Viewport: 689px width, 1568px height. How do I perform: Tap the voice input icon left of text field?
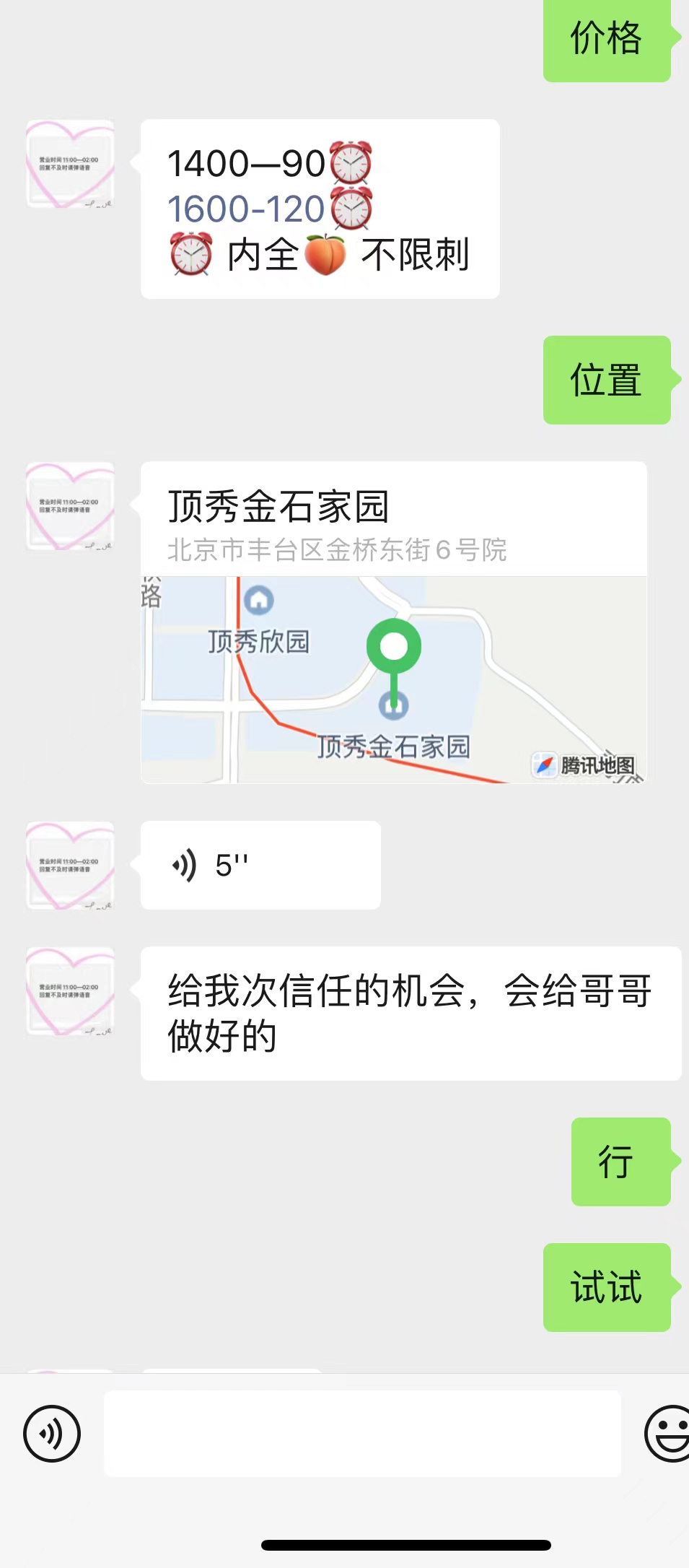click(52, 1434)
